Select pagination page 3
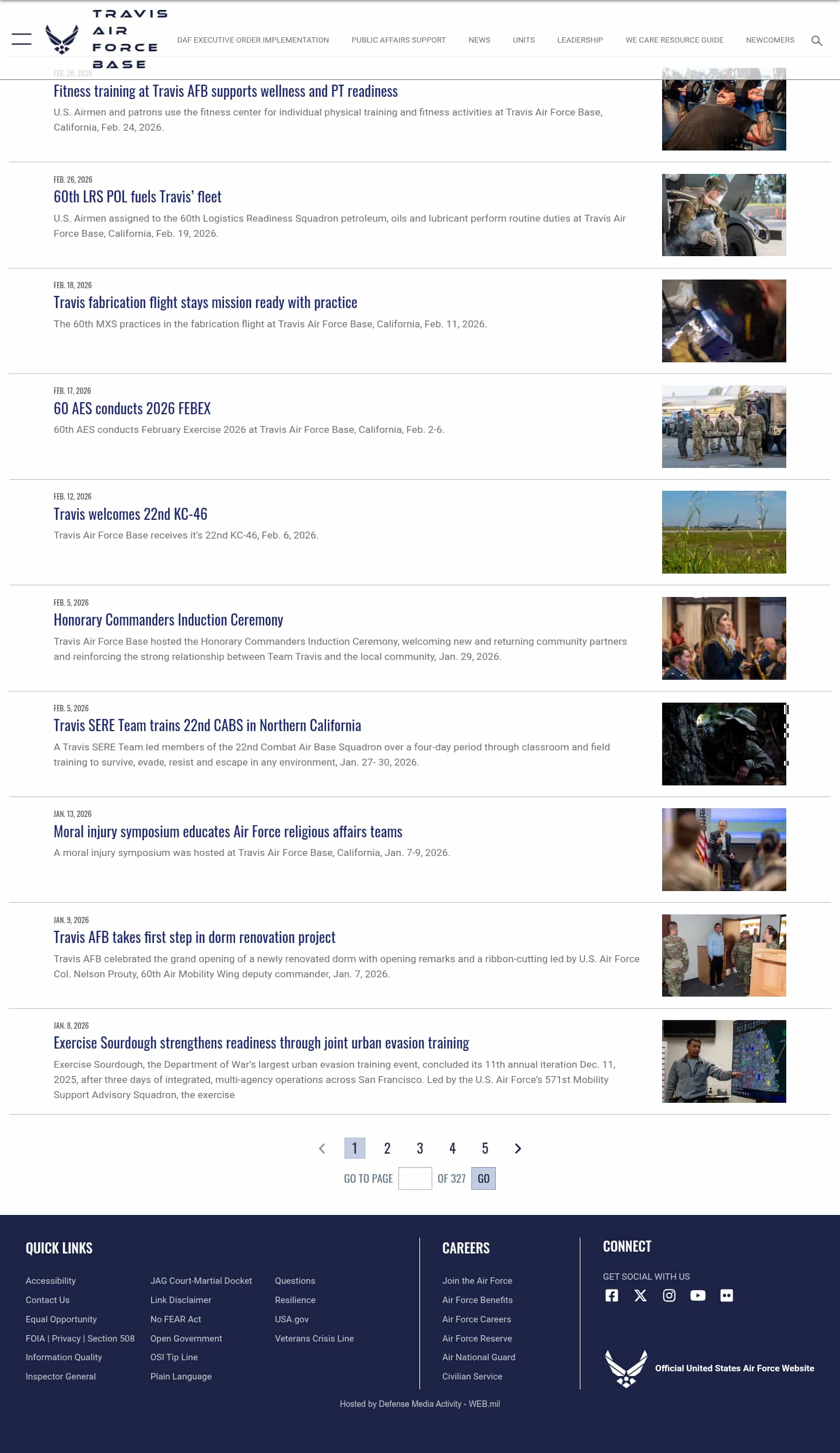Screen dimensions: 840x1453 click(419, 1148)
